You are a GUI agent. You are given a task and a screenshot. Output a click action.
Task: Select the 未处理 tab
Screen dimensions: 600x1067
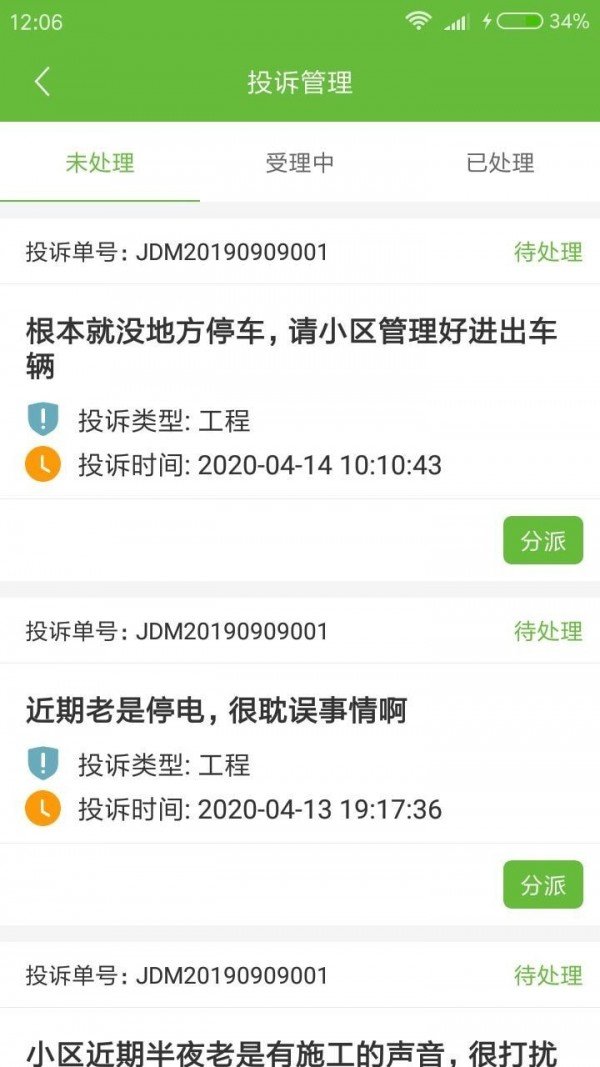(100, 163)
